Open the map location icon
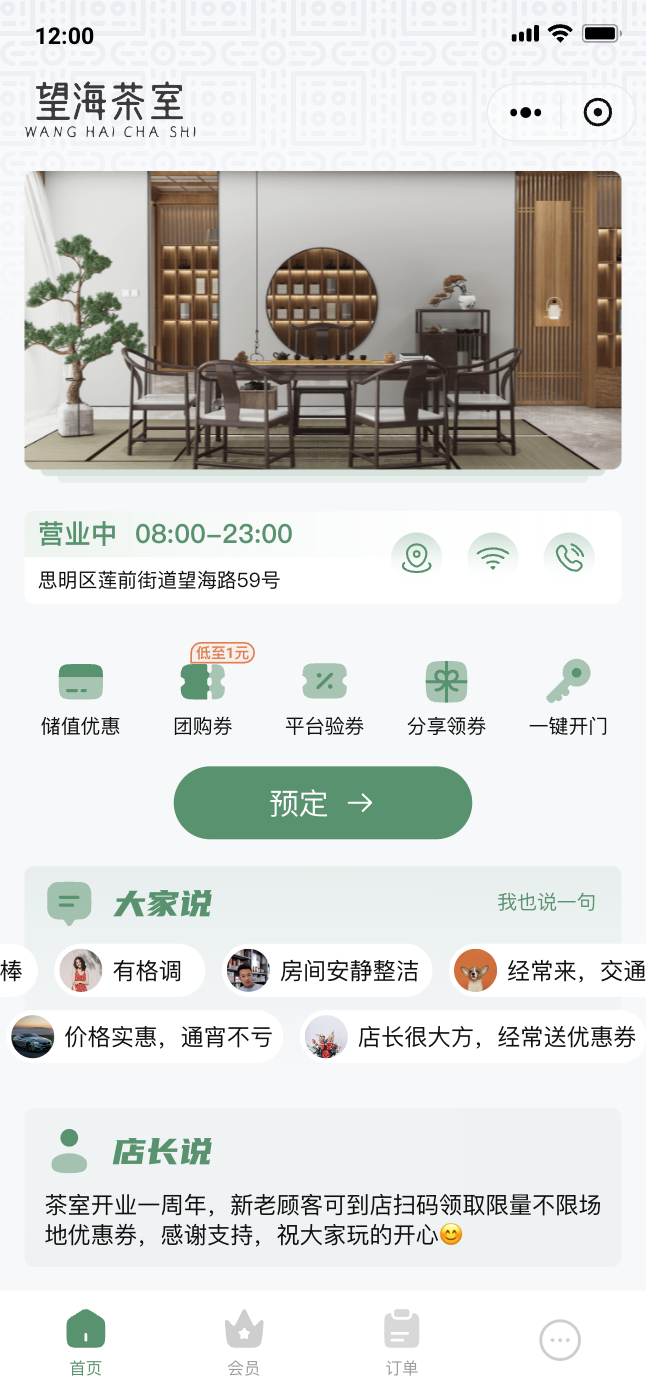 click(x=416, y=558)
